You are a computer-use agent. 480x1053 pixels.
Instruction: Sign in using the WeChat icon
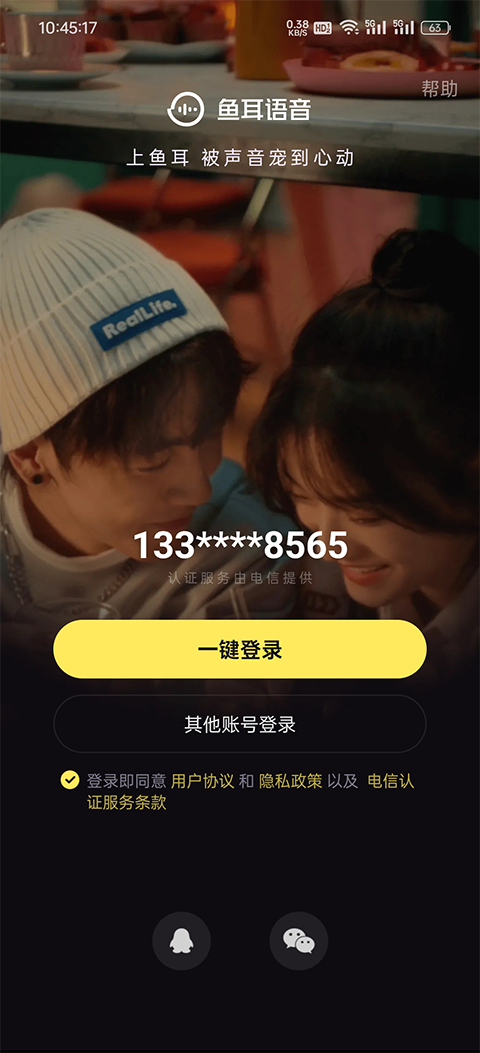pos(299,941)
